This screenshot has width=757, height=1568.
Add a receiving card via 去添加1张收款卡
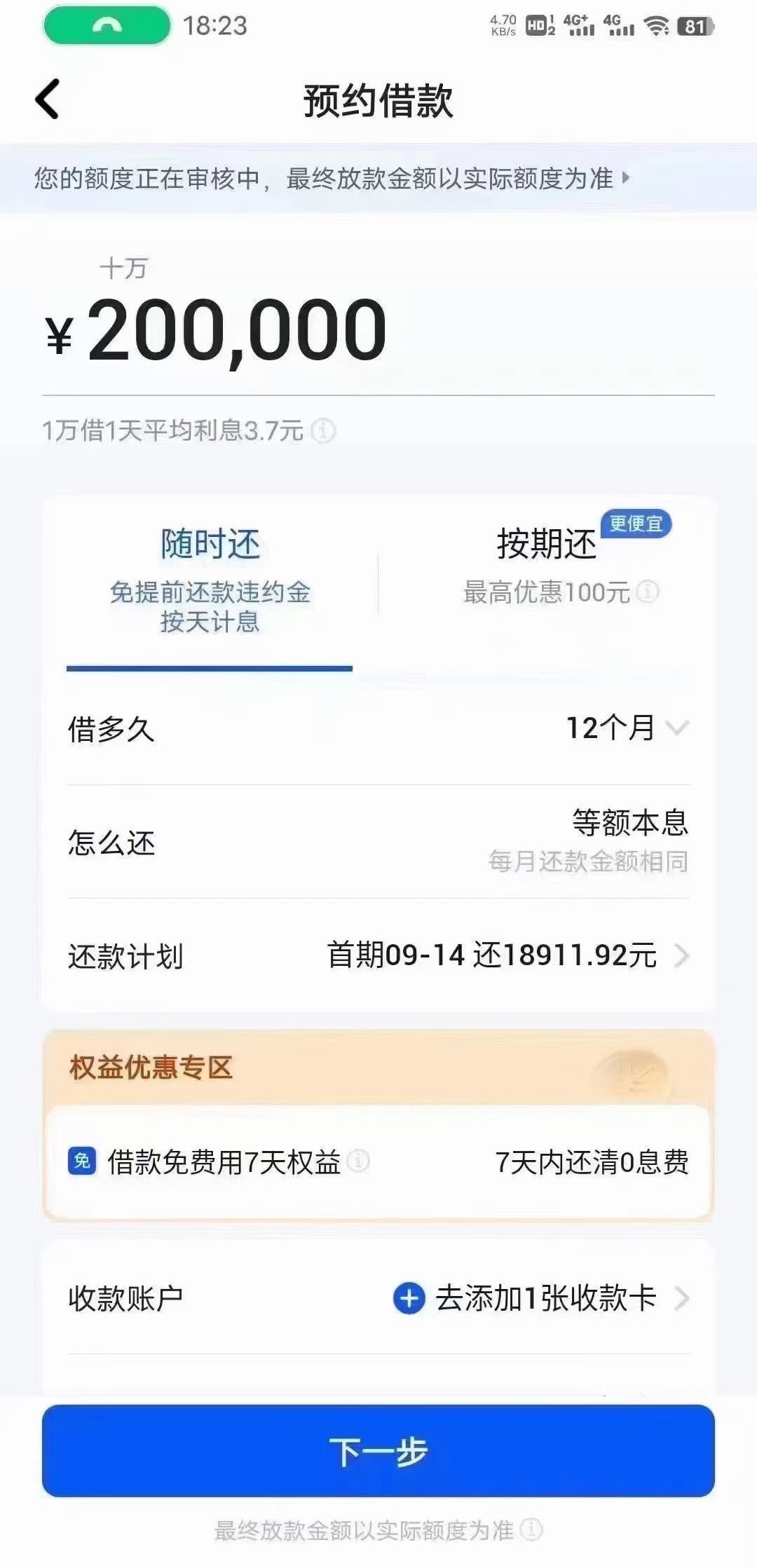(540, 1298)
